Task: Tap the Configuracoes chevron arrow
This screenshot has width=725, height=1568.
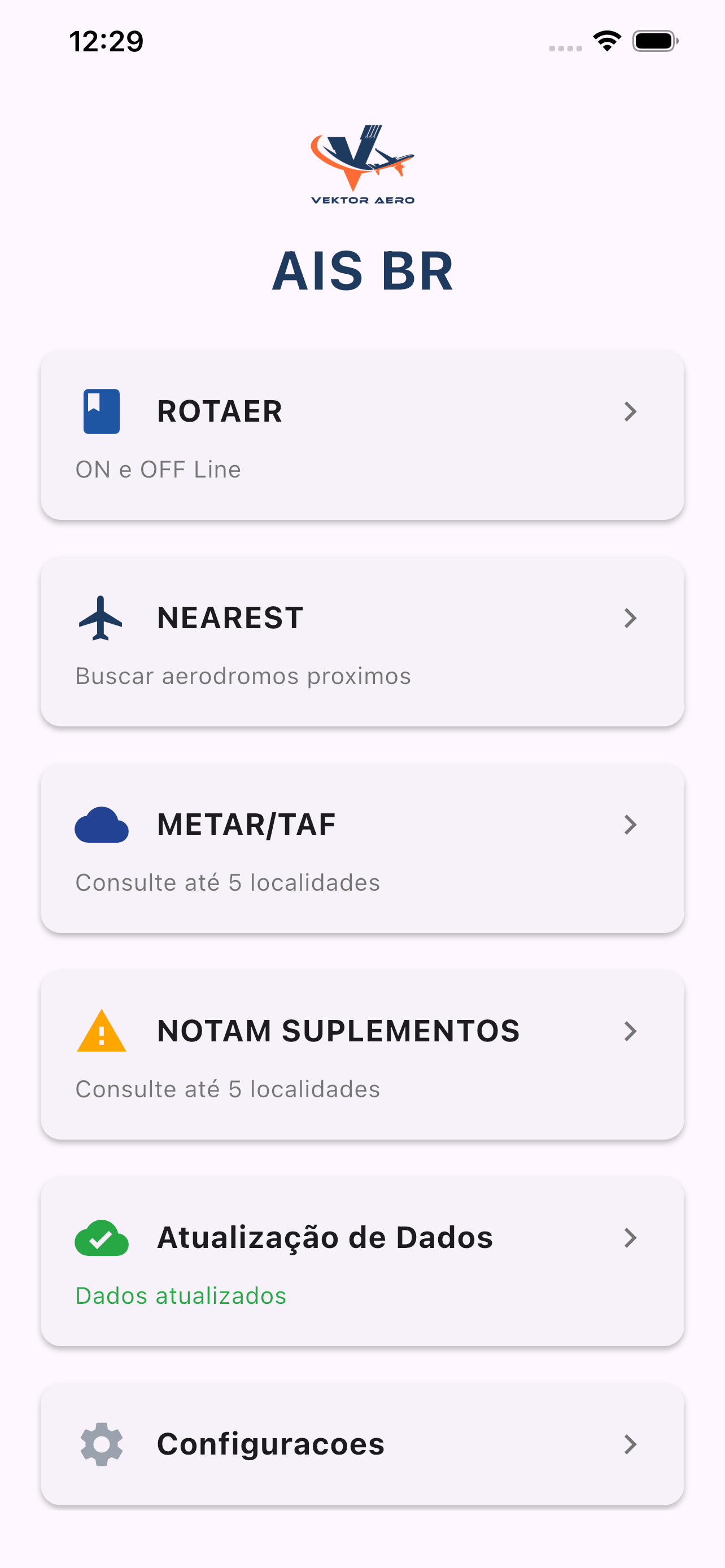Action: click(631, 1444)
